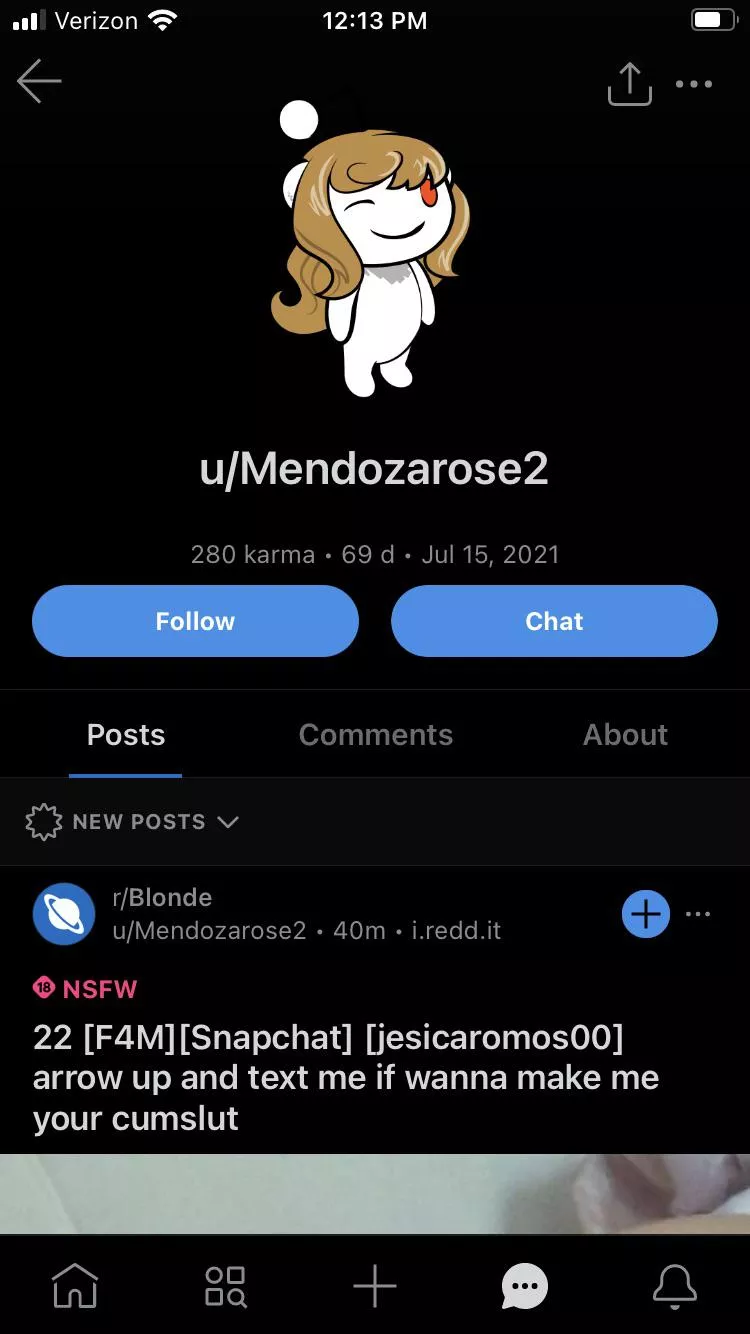The height and width of the screenshot is (1334, 750).
Task: Start a chat with this user
Action: tap(554, 621)
